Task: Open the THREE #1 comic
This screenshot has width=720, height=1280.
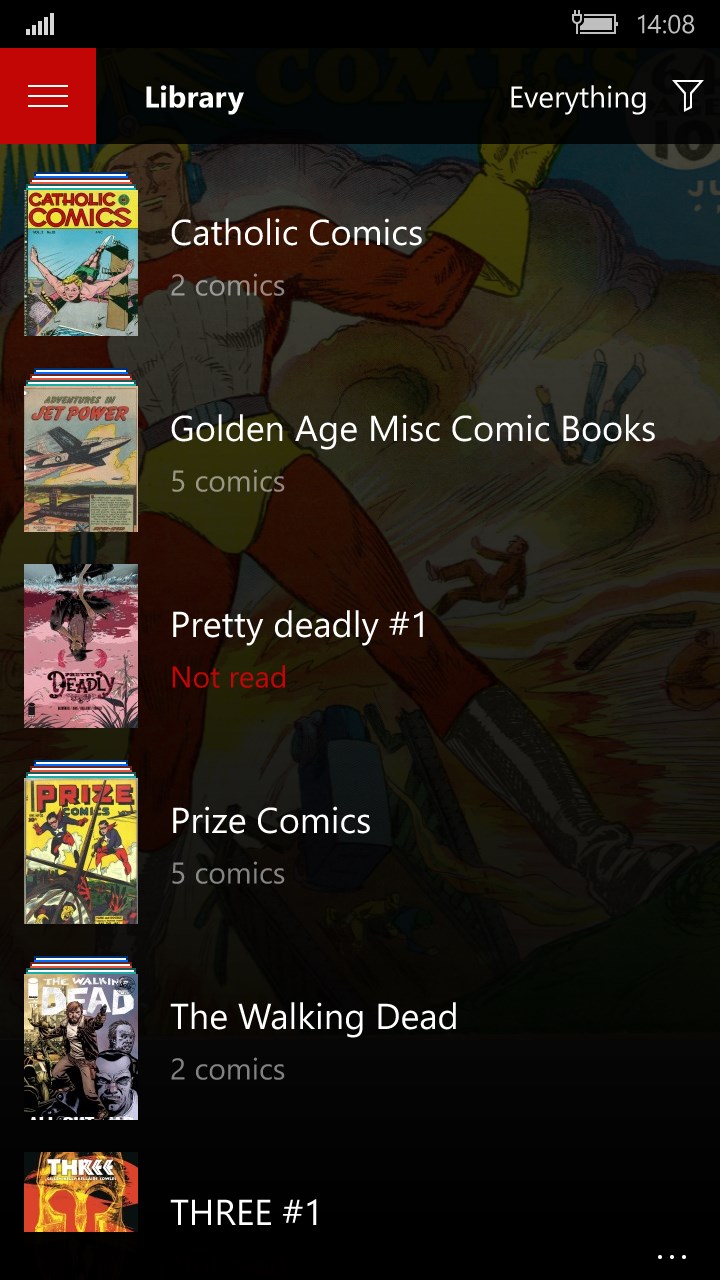Action: click(245, 1212)
